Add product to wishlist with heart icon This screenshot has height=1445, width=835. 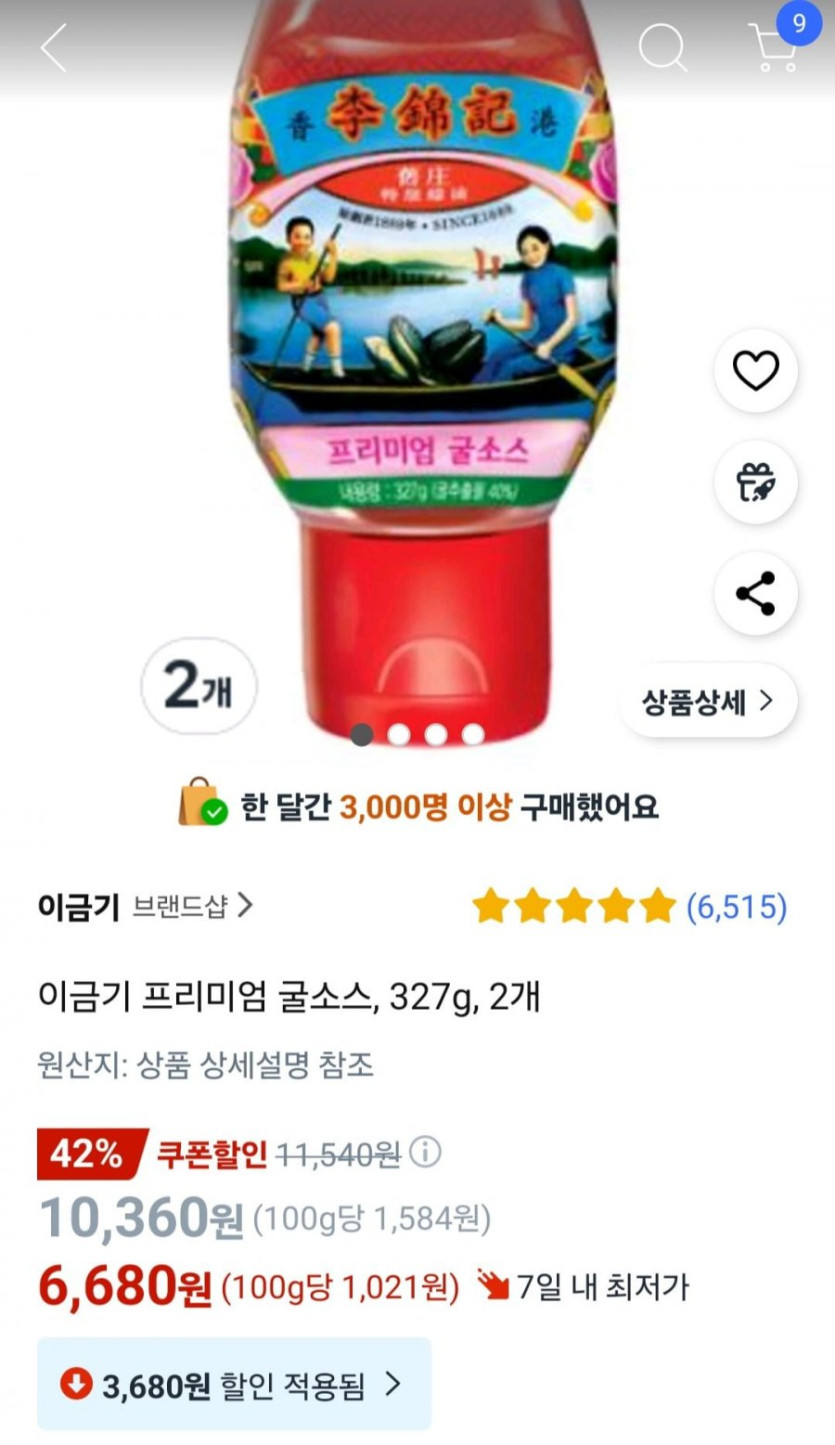(x=755, y=372)
